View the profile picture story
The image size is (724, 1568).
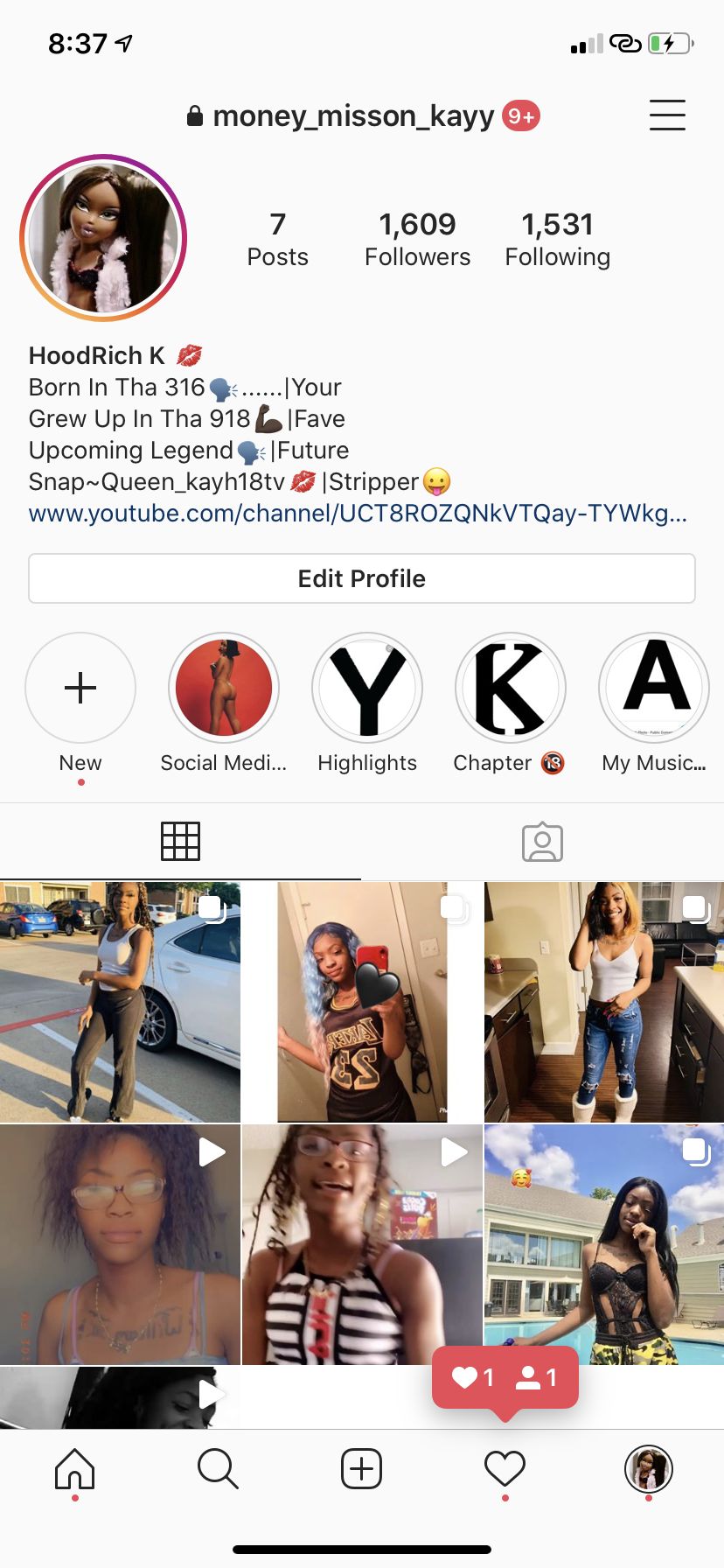pos(103,238)
